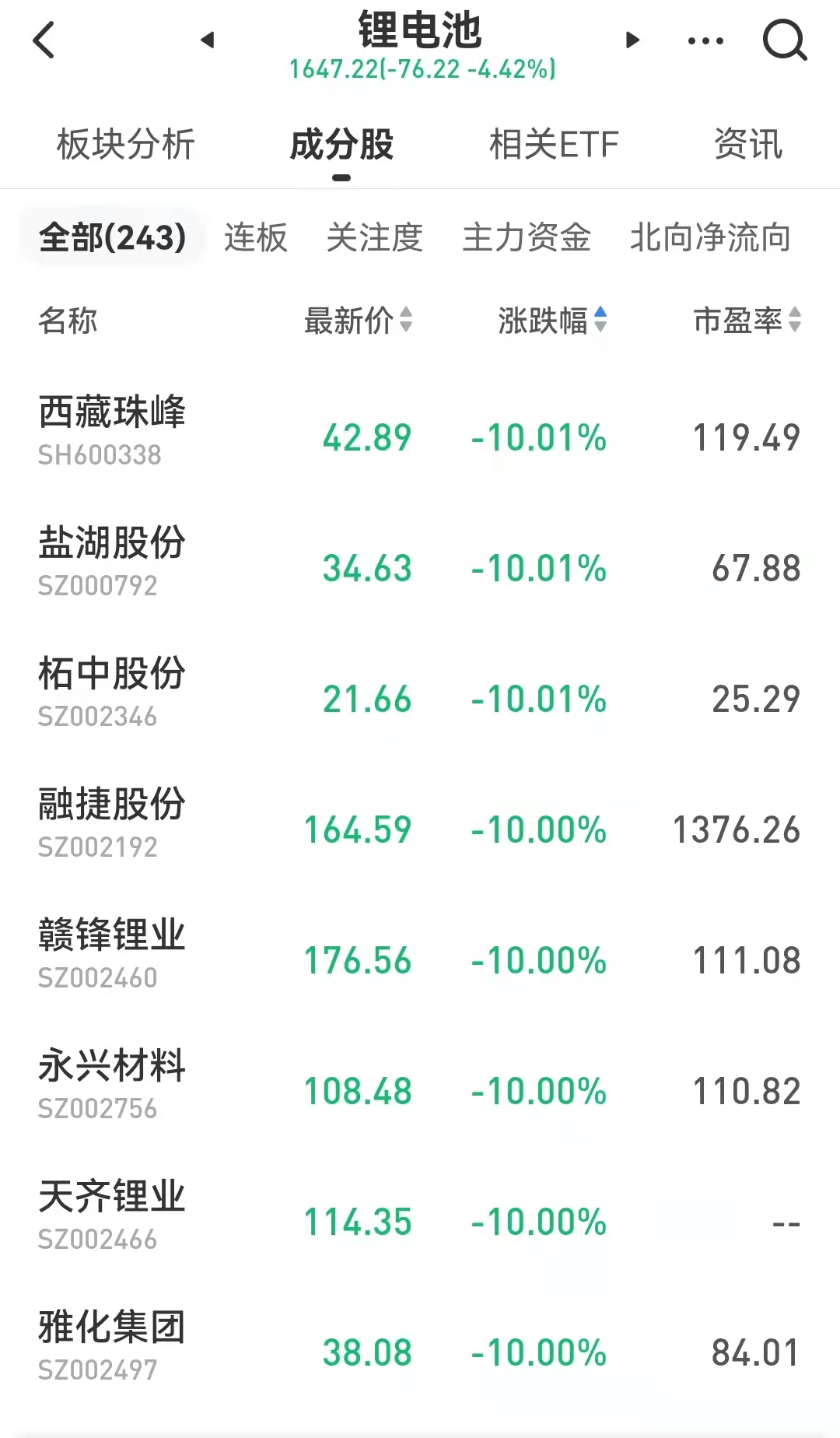Switch to the 相关ETF tab
This screenshot has height=1438, width=840.
pos(554,145)
